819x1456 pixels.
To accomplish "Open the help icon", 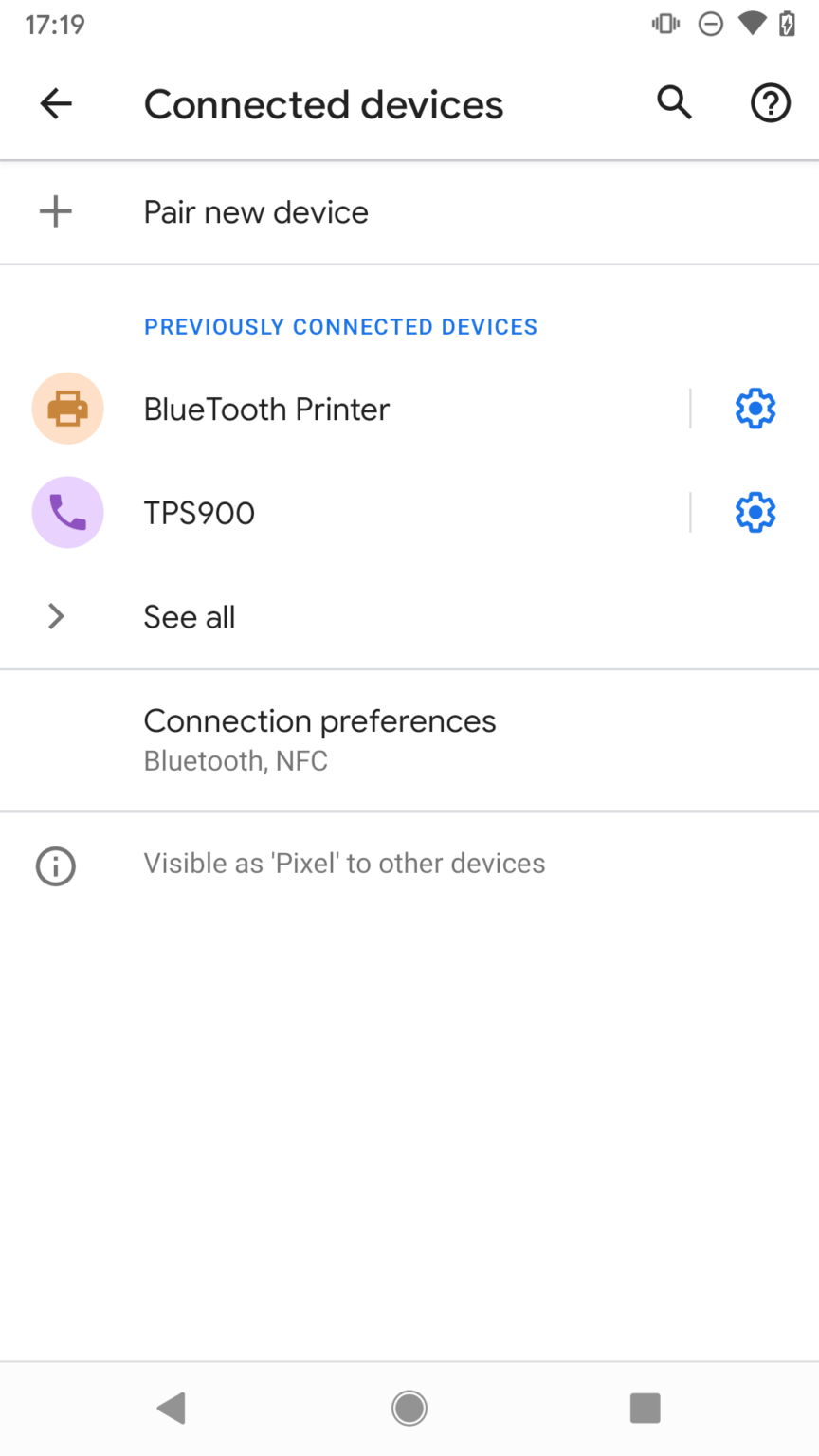I will tap(771, 102).
